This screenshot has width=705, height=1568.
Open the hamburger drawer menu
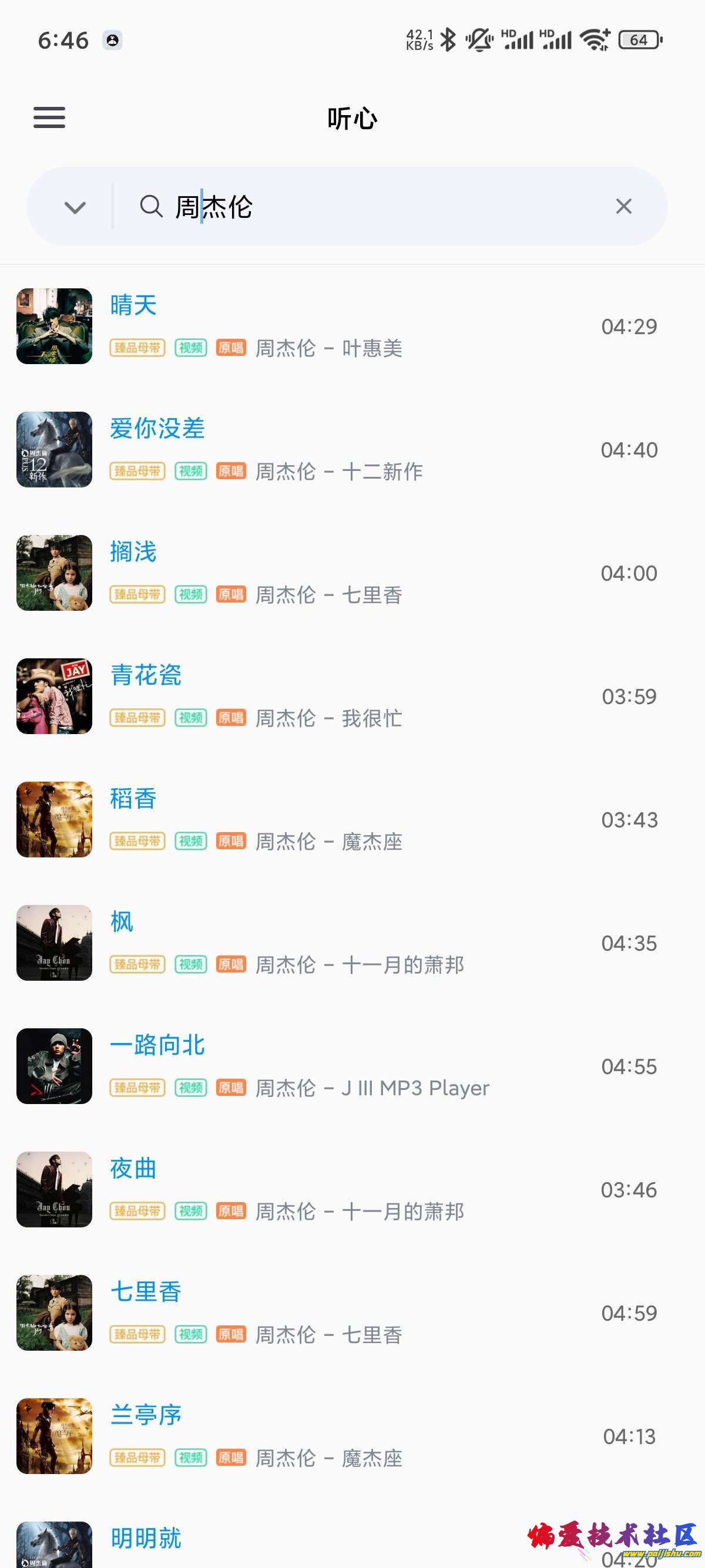pyautogui.click(x=49, y=117)
